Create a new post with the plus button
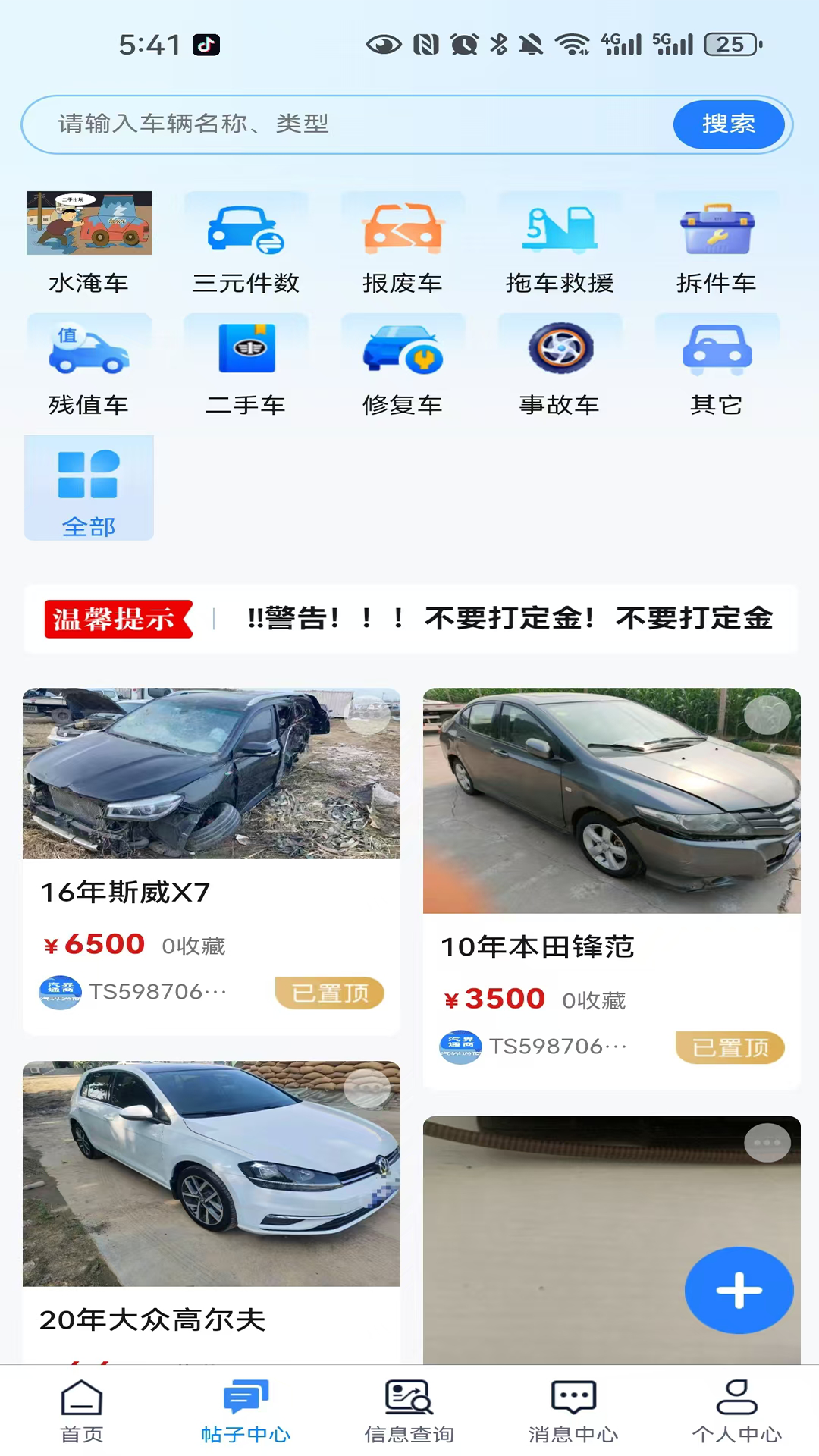Screen dimensions: 819x1456 739,1290
